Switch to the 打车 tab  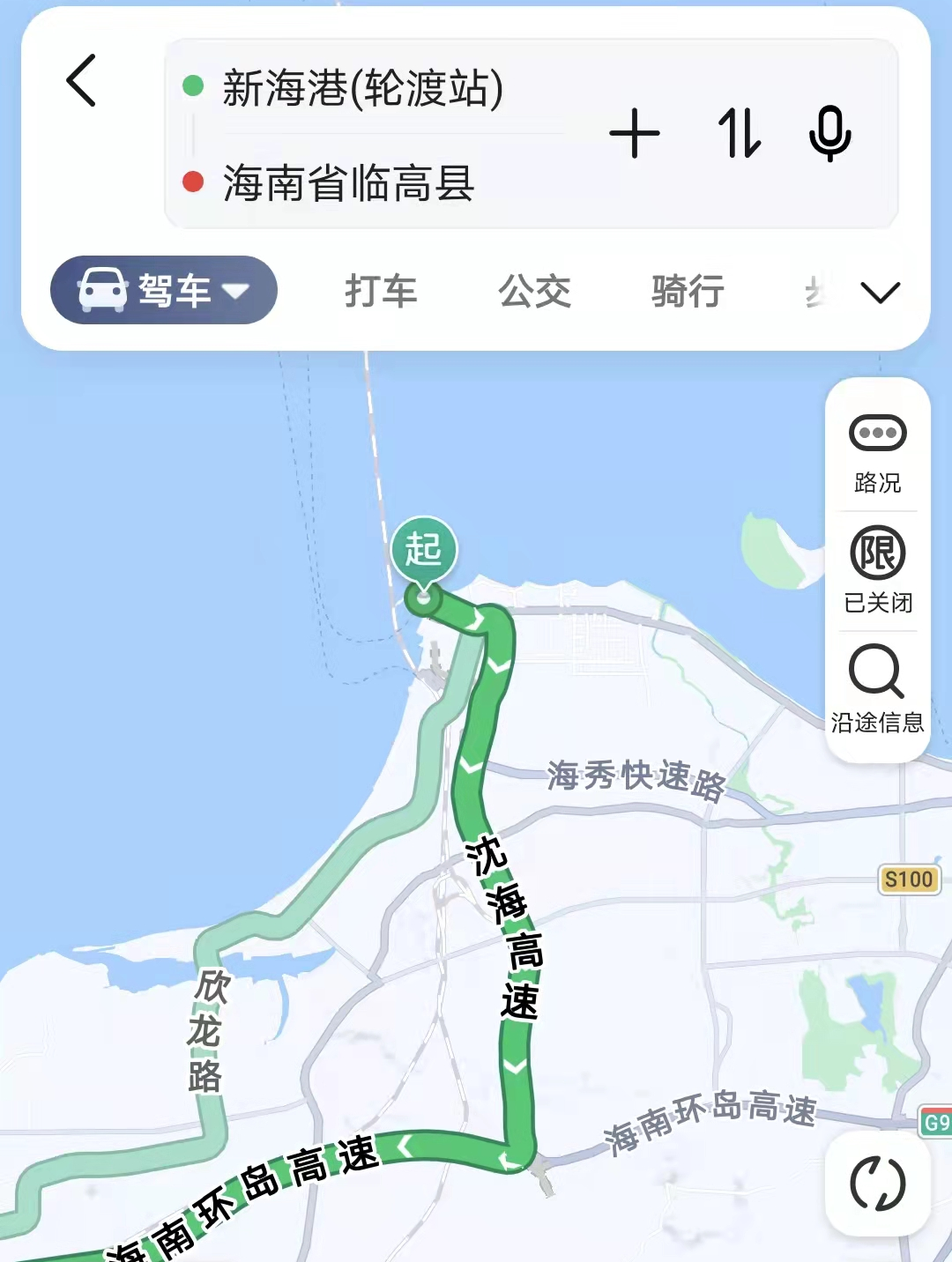381,292
